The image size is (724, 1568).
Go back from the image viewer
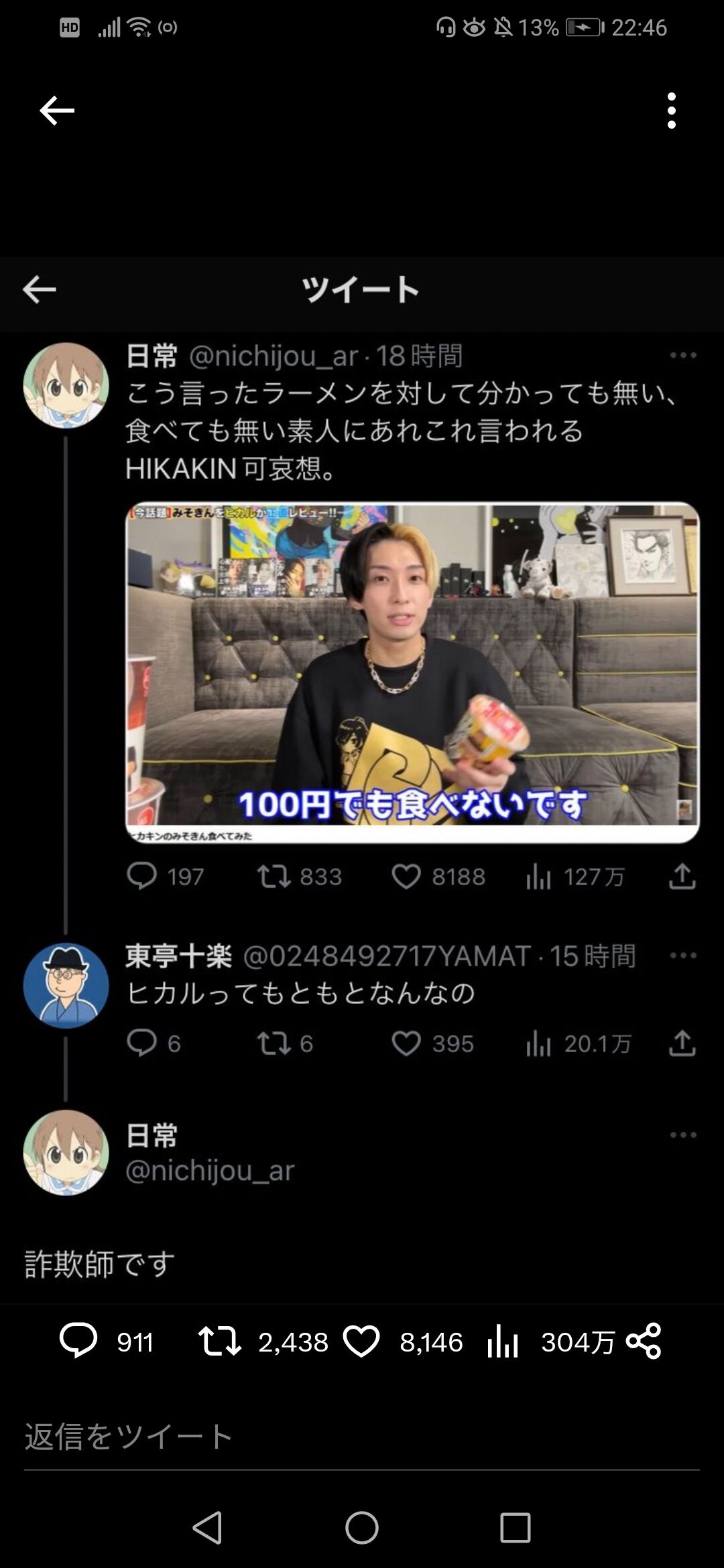pyautogui.click(x=57, y=111)
